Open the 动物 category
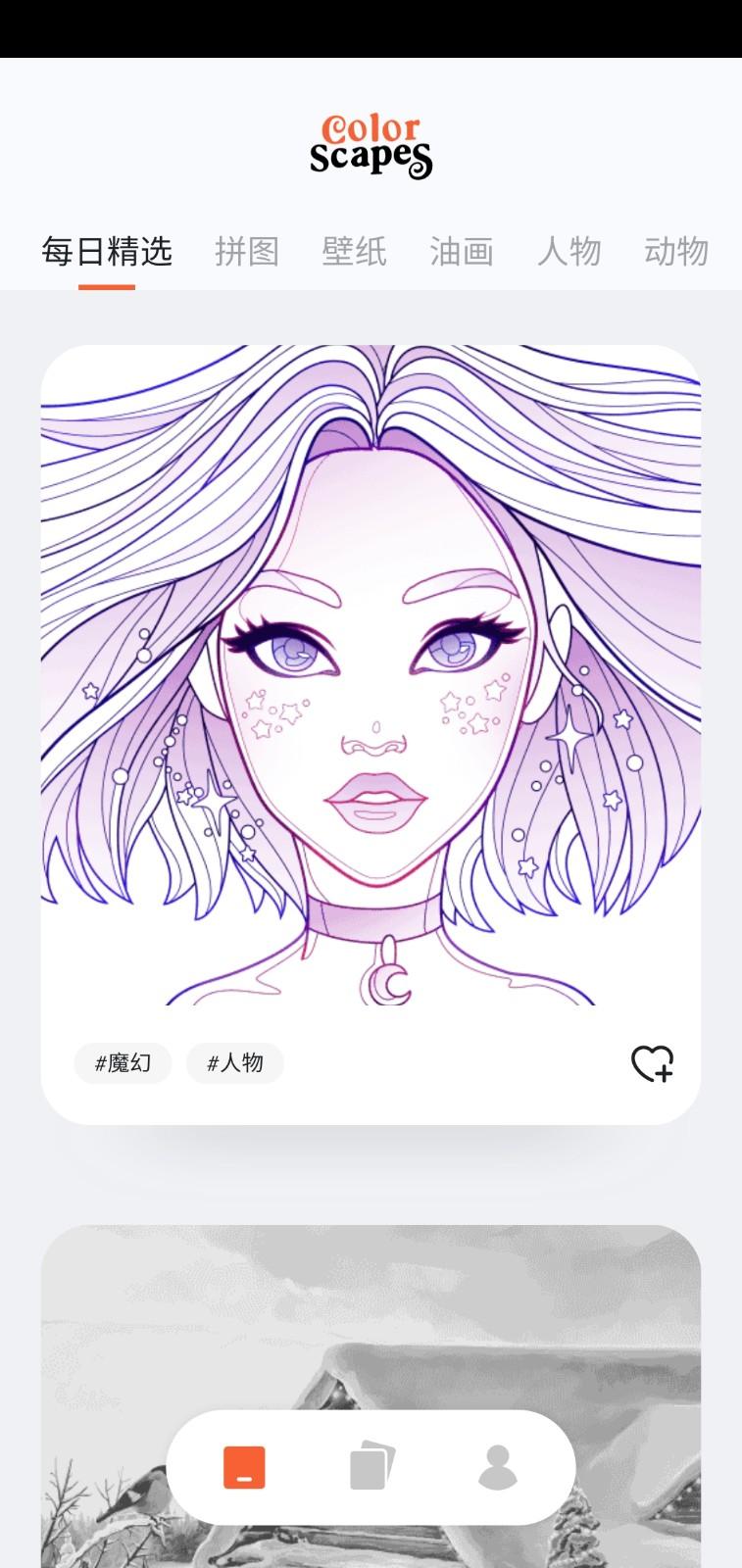 (676, 252)
